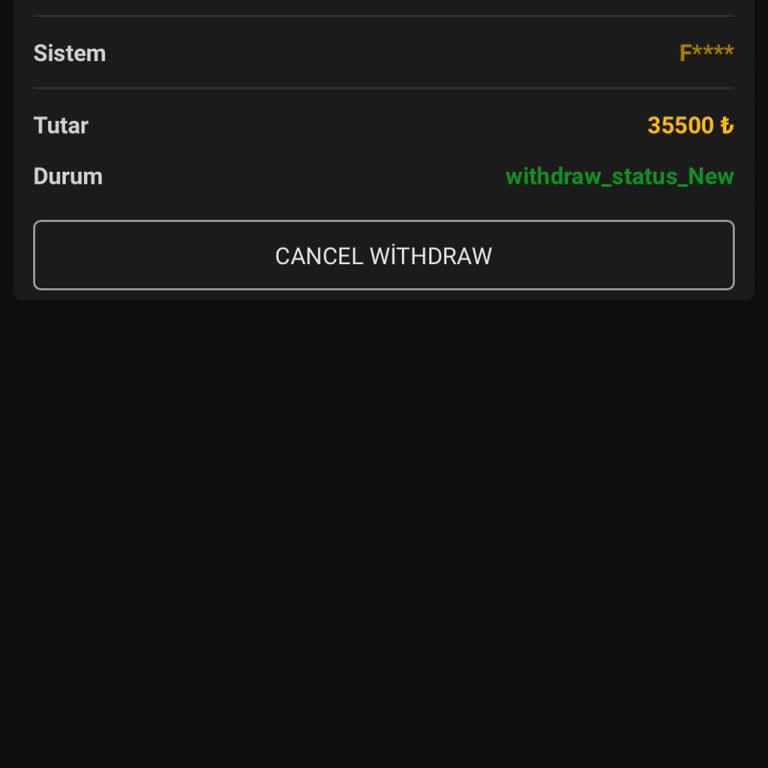
Task: Tap the Cancel Withdraw button
Action: pyautogui.click(x=384, y=255)
